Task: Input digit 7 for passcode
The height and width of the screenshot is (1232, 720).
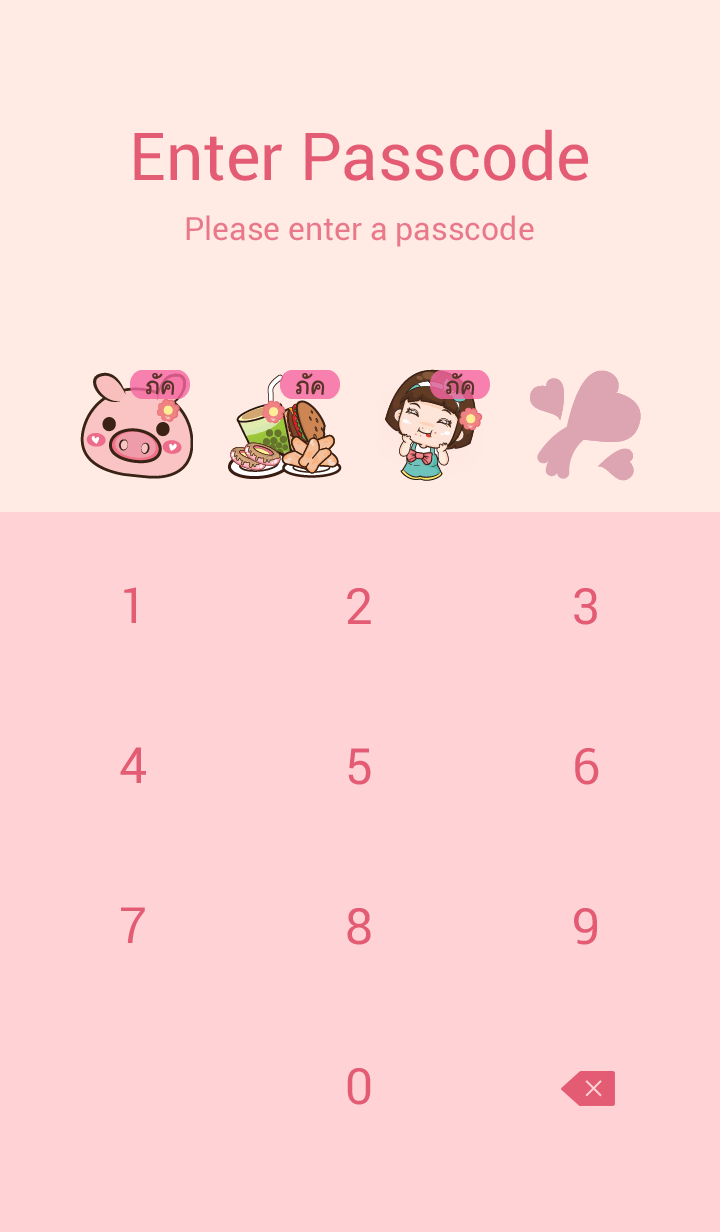Action: pyautogui.click(x=132, y=927)
